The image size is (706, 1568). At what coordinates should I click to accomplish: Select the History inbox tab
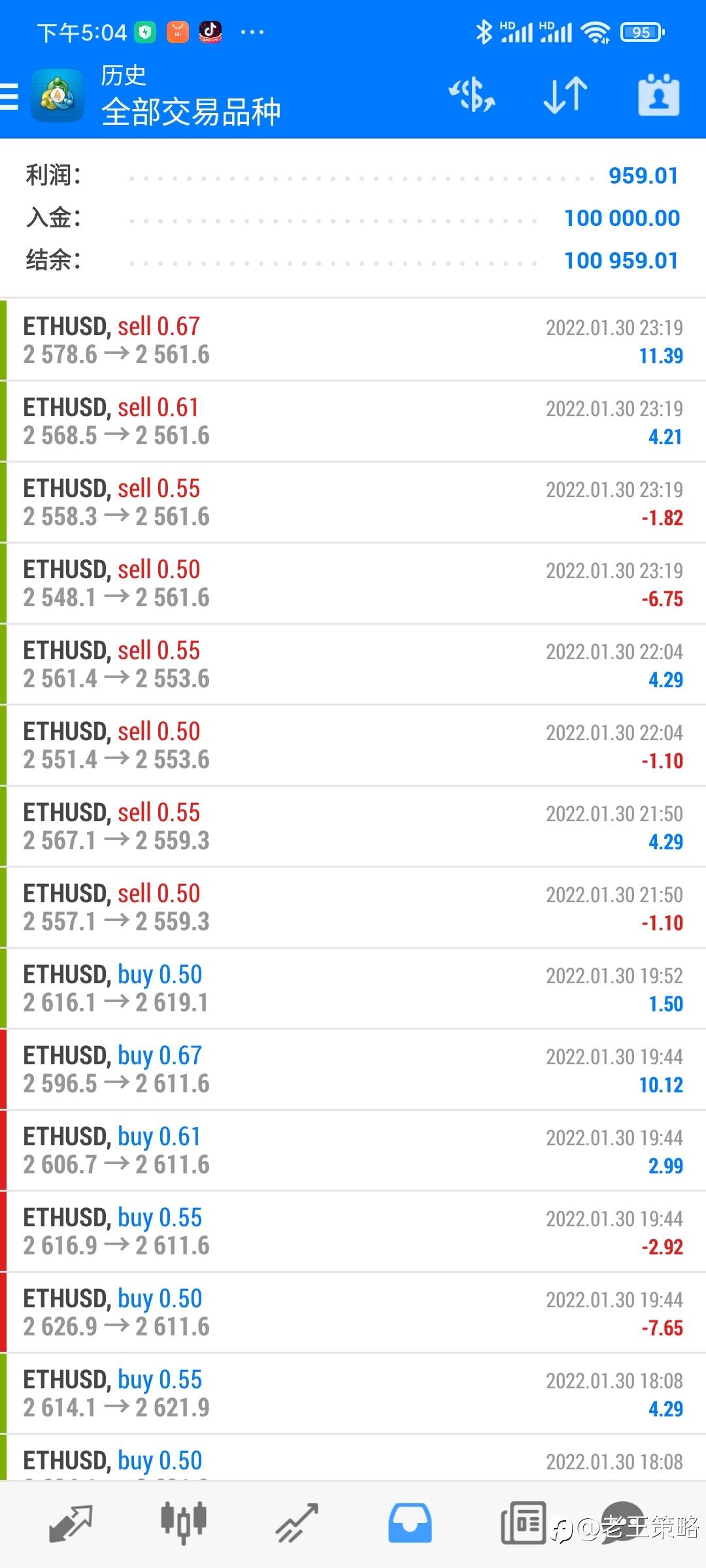410,1524
